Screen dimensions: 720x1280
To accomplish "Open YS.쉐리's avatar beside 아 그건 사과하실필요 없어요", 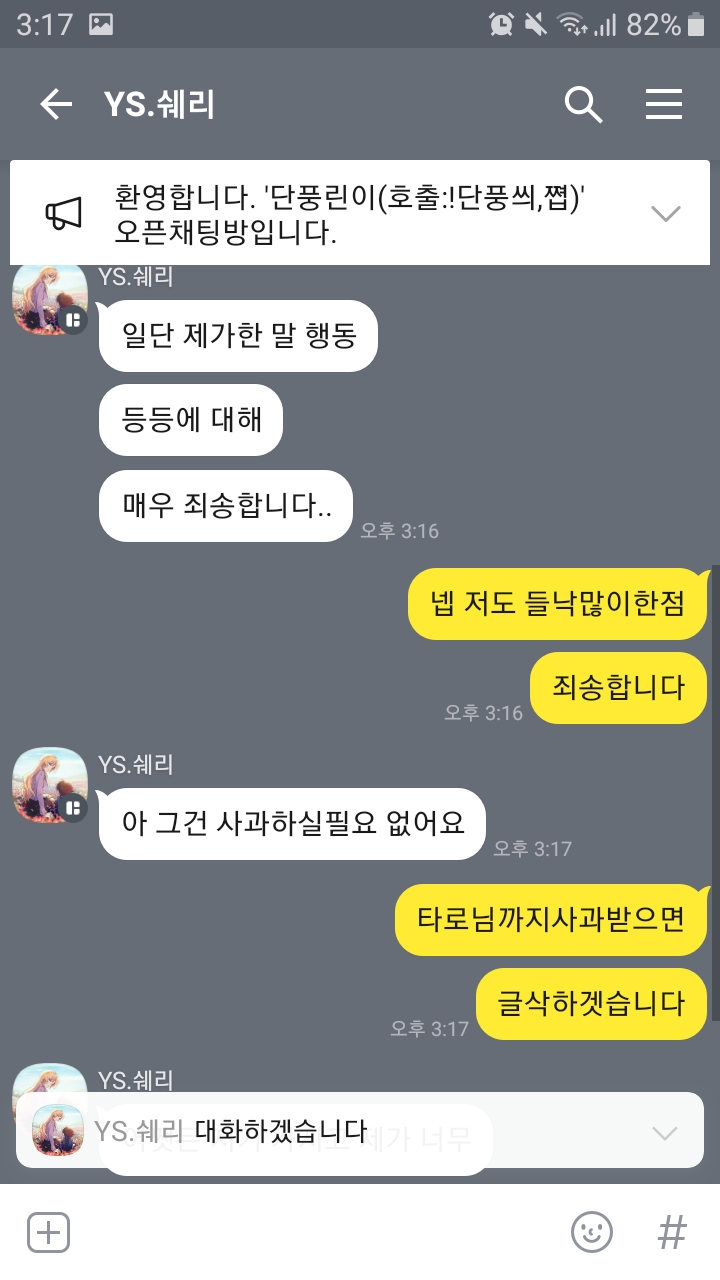I will coord(50,784).
